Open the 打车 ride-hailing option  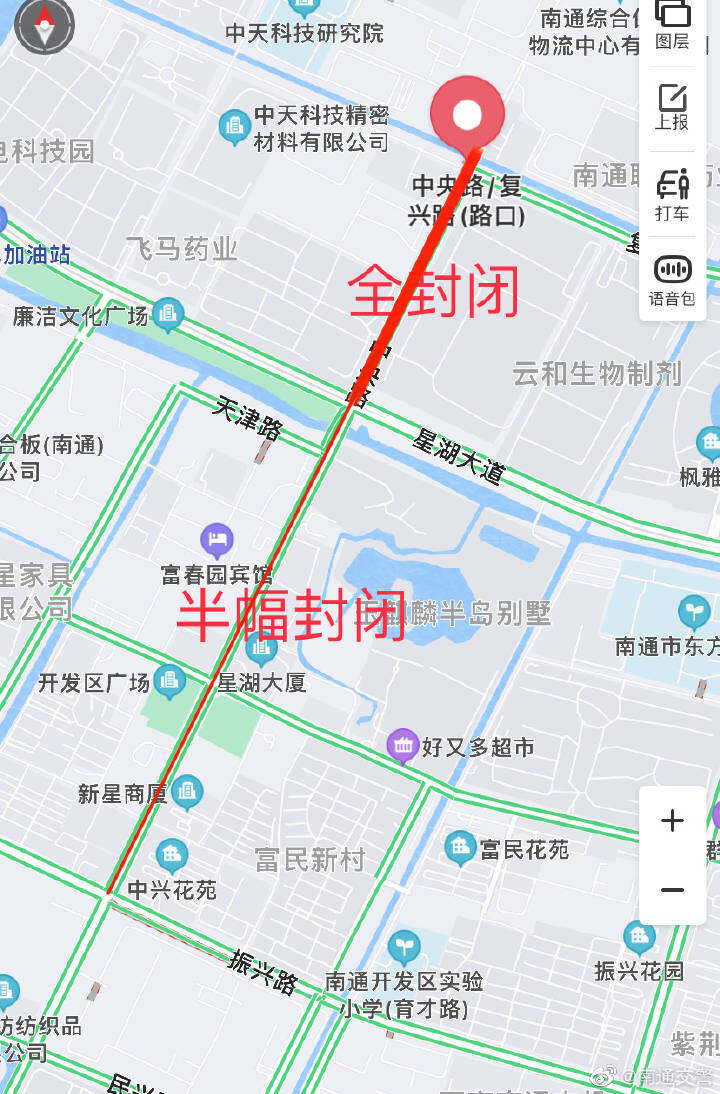pos(672,194)
